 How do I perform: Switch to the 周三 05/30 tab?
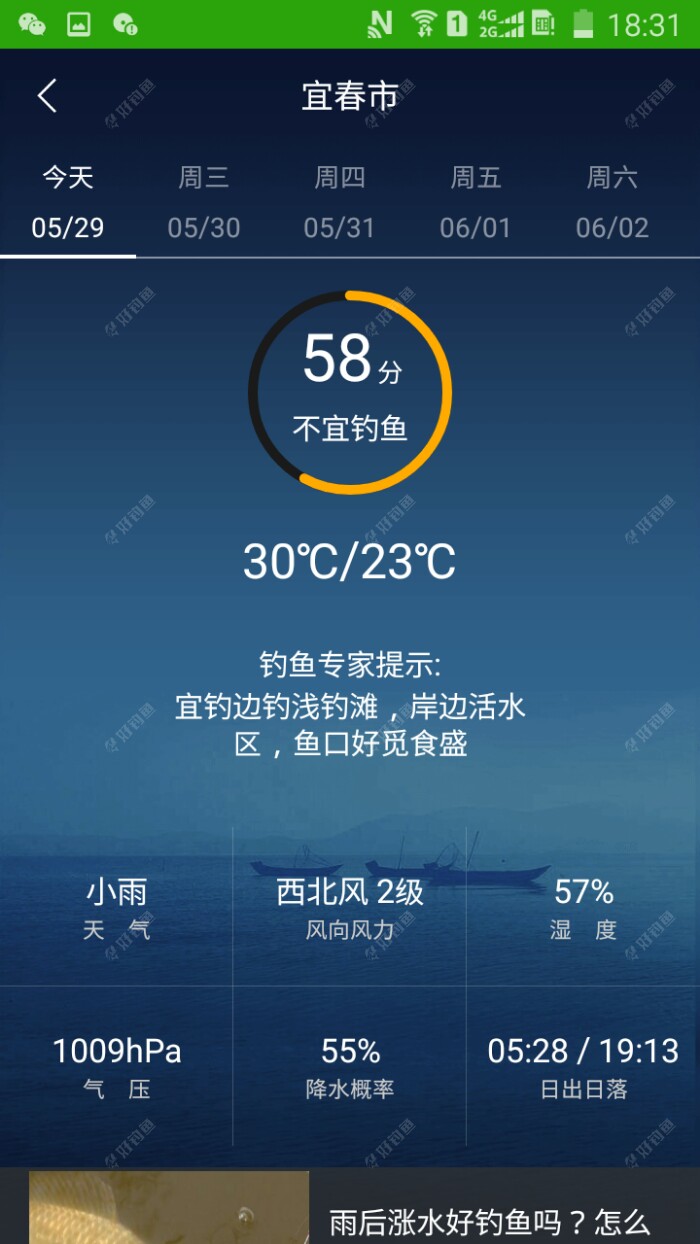pyautogui.click(x=204, y=203)
